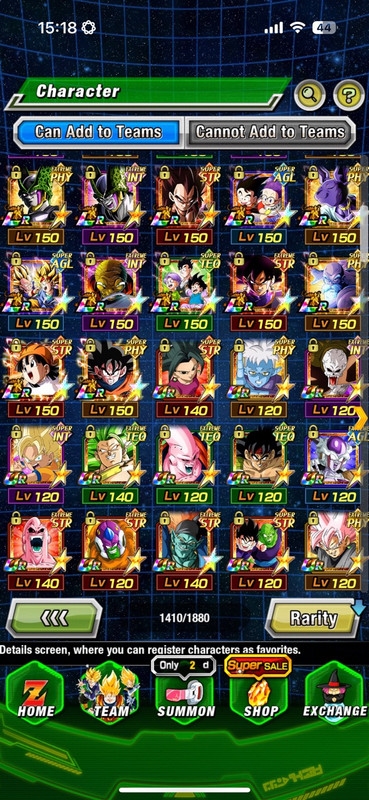Go back with the triple arrow button
Viewport: 369px width, 800px height.
click(54, 618)
